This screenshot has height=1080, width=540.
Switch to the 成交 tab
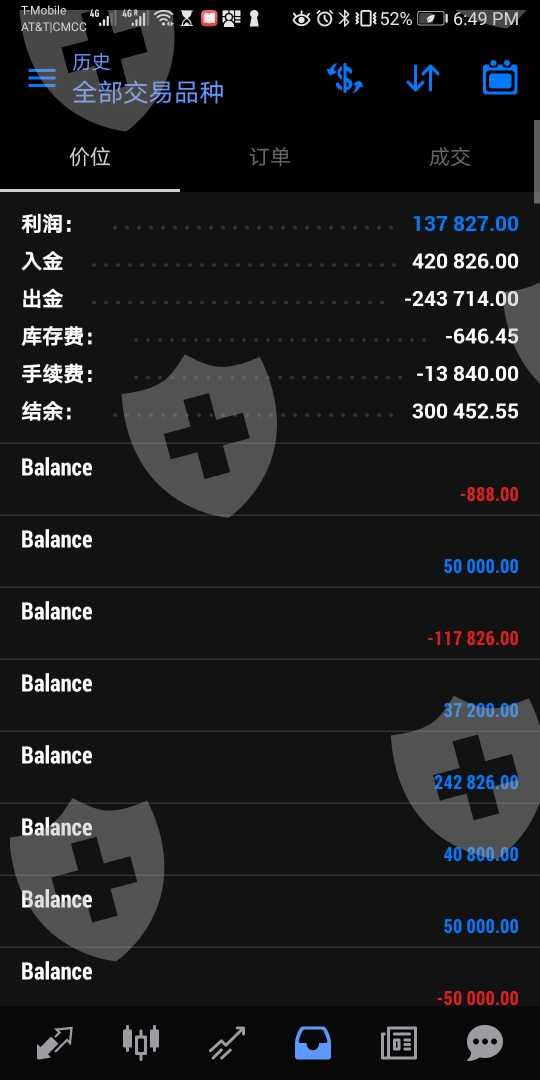point(449,157)
